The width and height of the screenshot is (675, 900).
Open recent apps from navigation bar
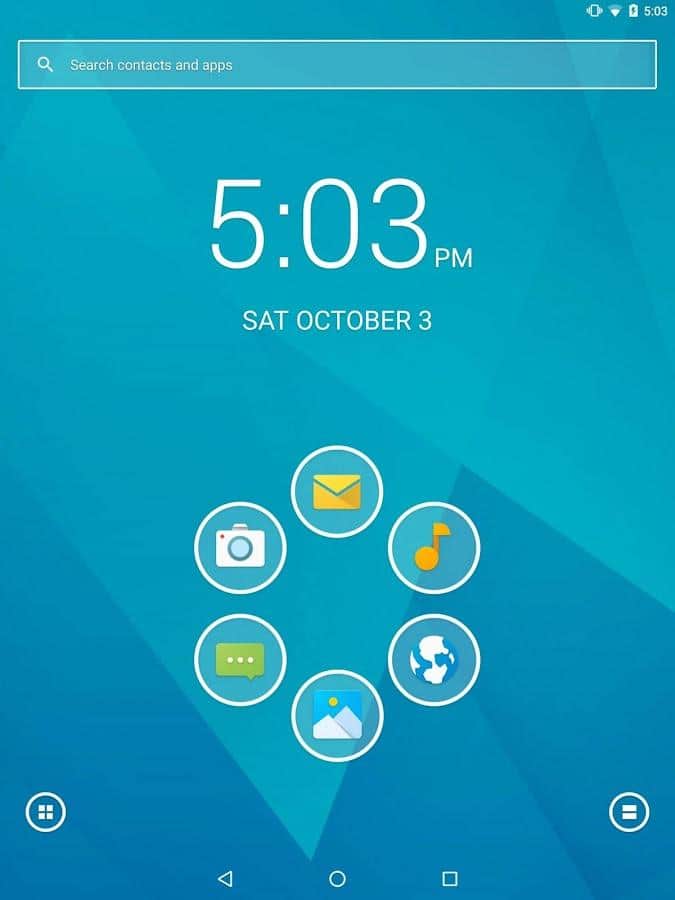pos(450,879)
